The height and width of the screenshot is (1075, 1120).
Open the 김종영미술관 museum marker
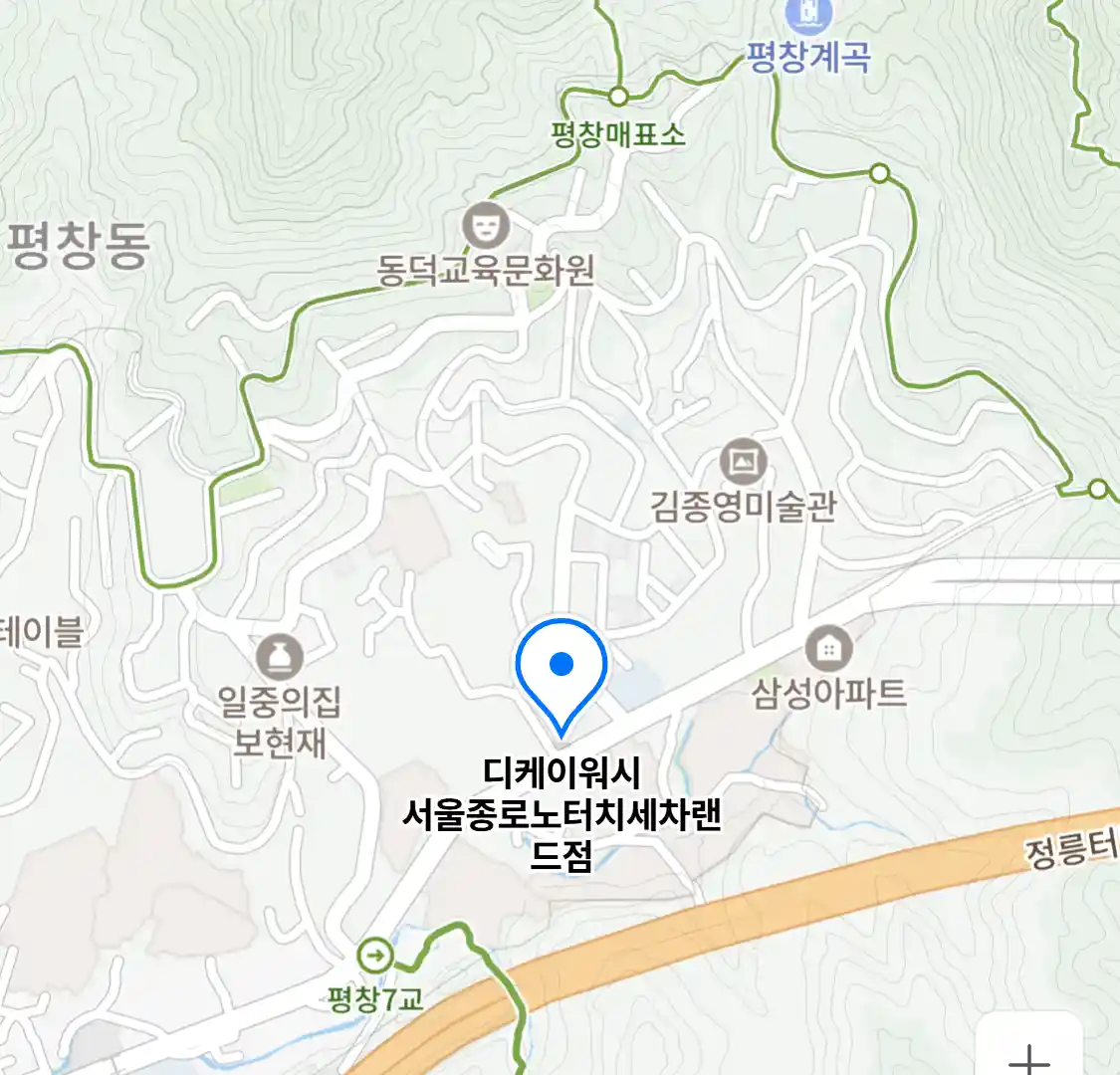coord(743,462)
